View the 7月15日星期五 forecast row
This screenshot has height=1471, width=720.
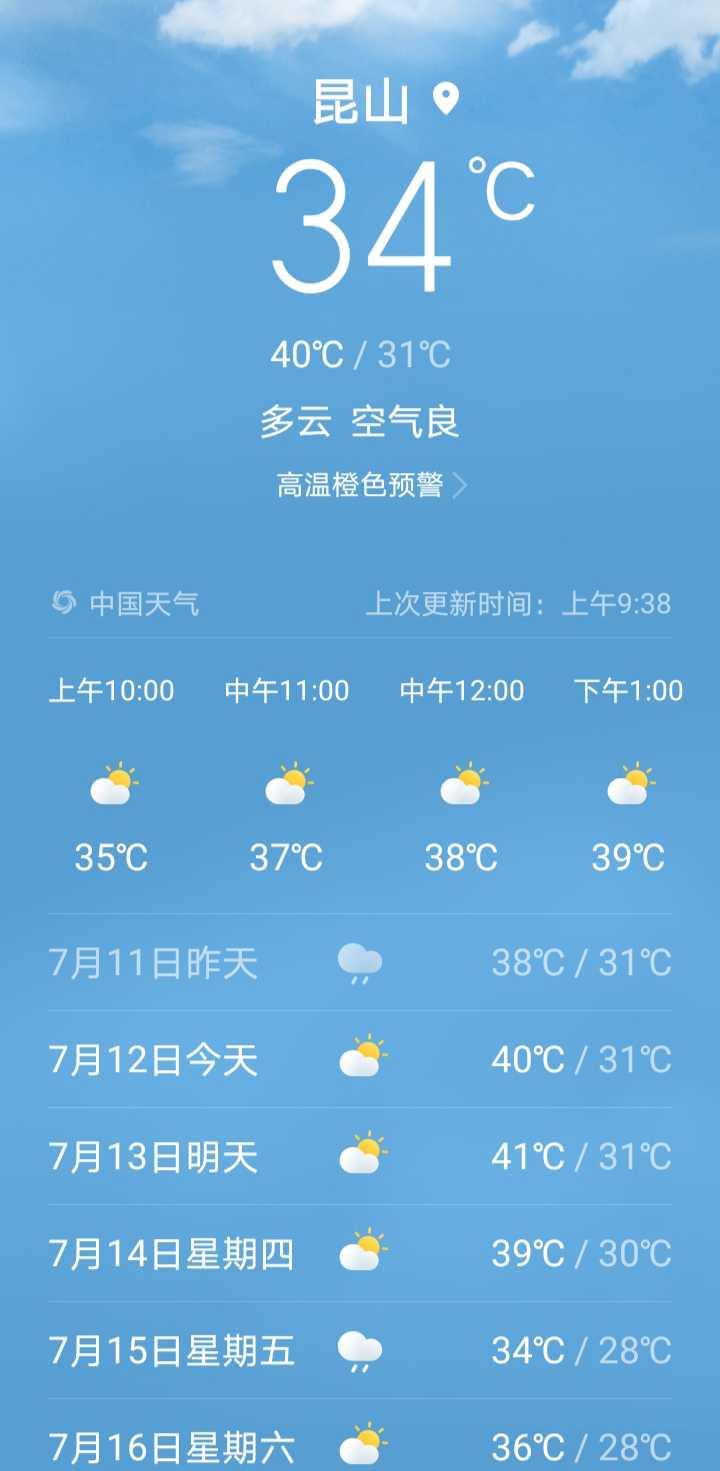click(x=360, y=1350)
